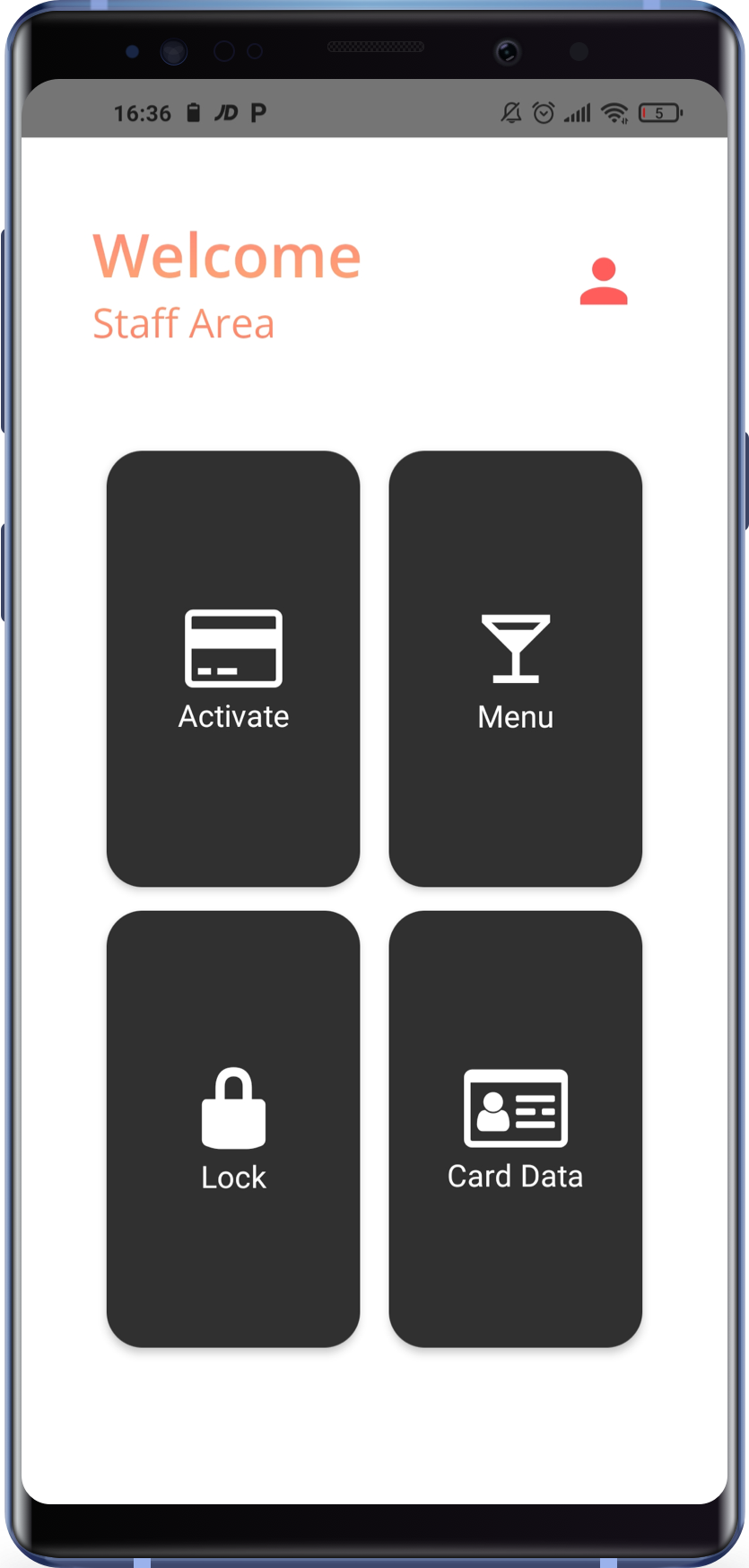View the Card Data tile
The width and height of the screenshot is (749, 1568).
point(515,1128)
